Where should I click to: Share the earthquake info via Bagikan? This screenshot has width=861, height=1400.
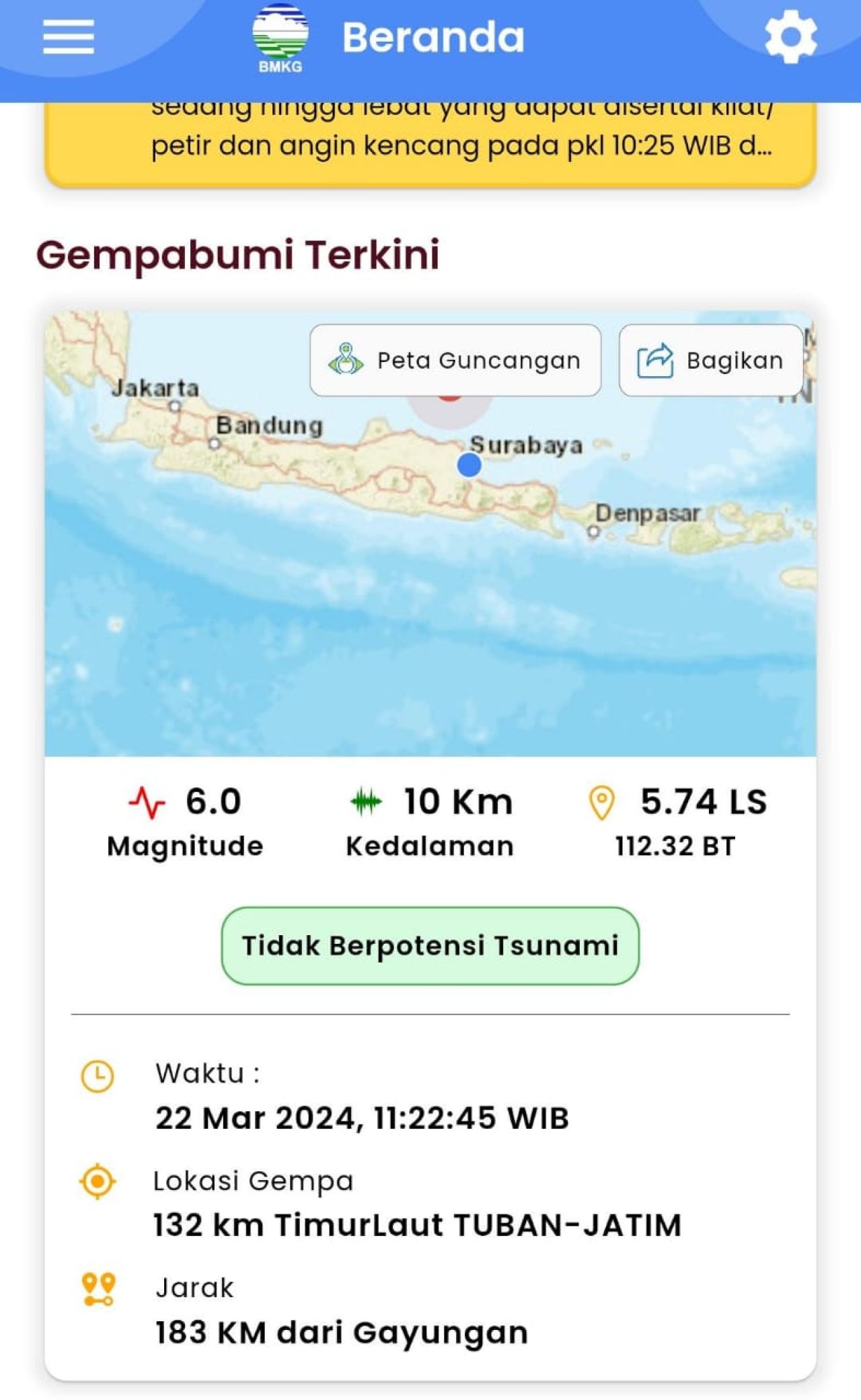pyautogui.click(x=710, y=361)
